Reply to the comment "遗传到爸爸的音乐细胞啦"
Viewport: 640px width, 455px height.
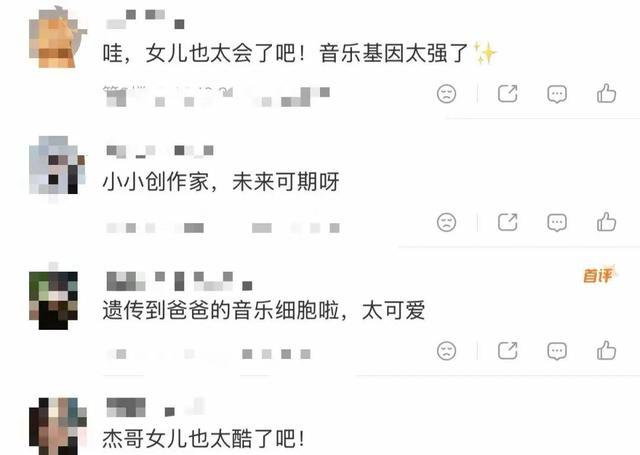pyautogui.click(x=557, y=350)
